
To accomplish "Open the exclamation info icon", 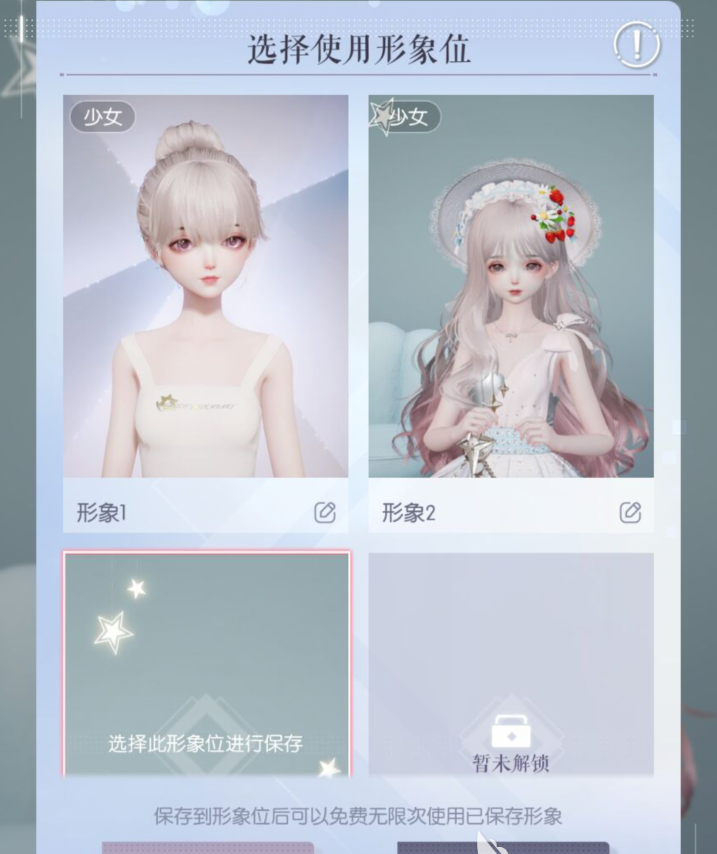I will pyautogui.click(x=636, y=45).
